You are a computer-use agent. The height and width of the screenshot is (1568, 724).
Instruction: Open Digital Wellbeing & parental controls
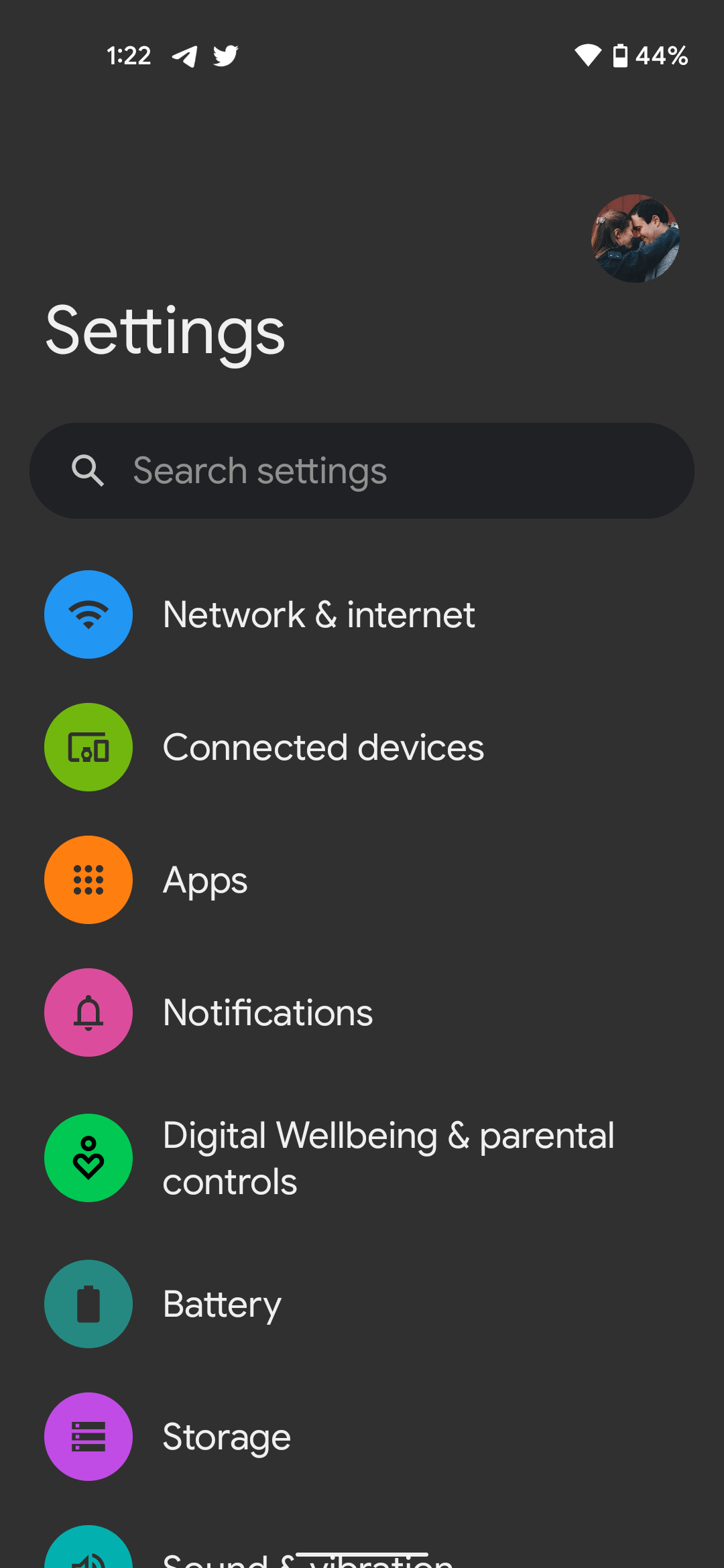(362, 1158)
